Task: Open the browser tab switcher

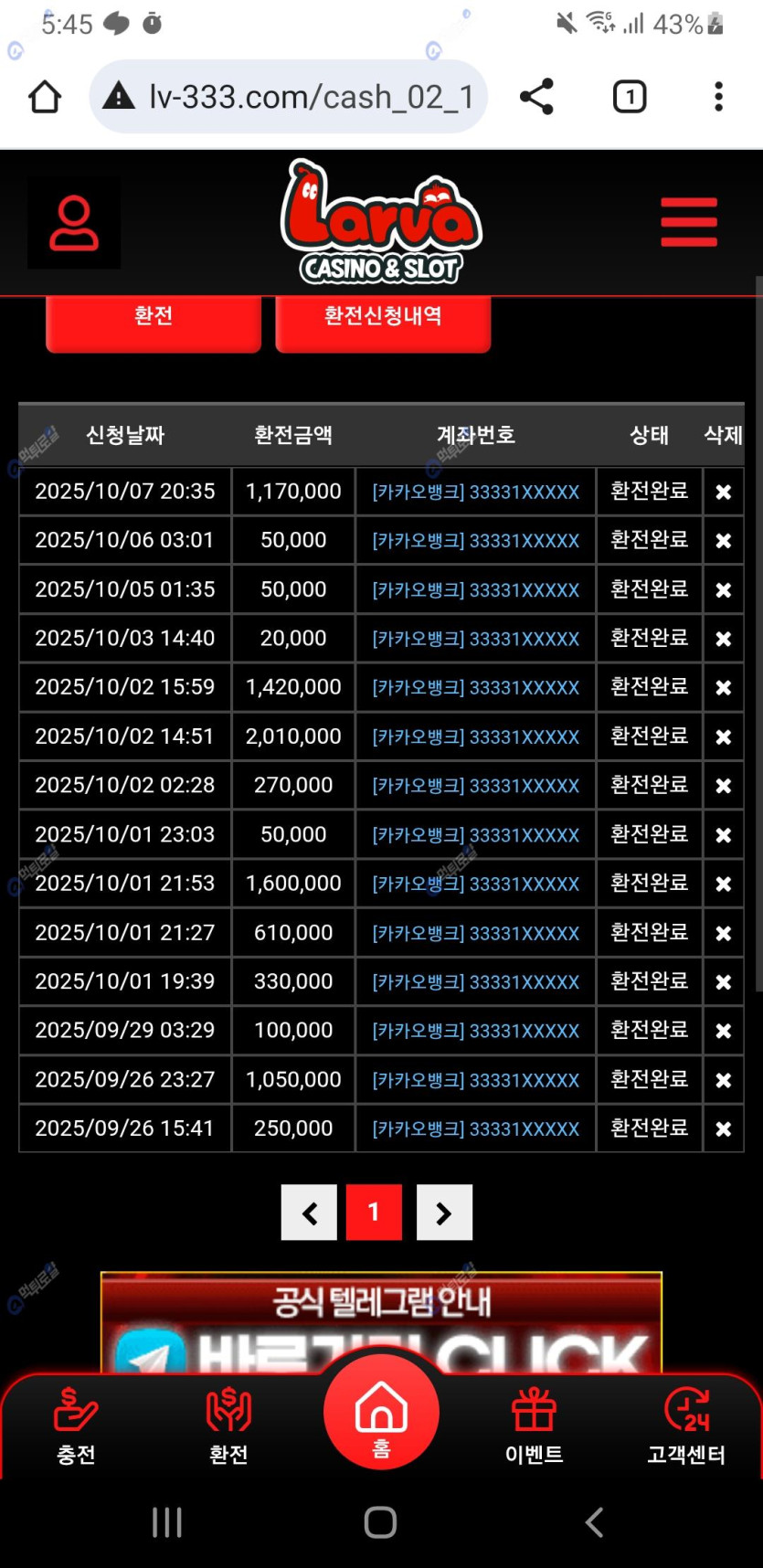Action: tap(630, 97)
